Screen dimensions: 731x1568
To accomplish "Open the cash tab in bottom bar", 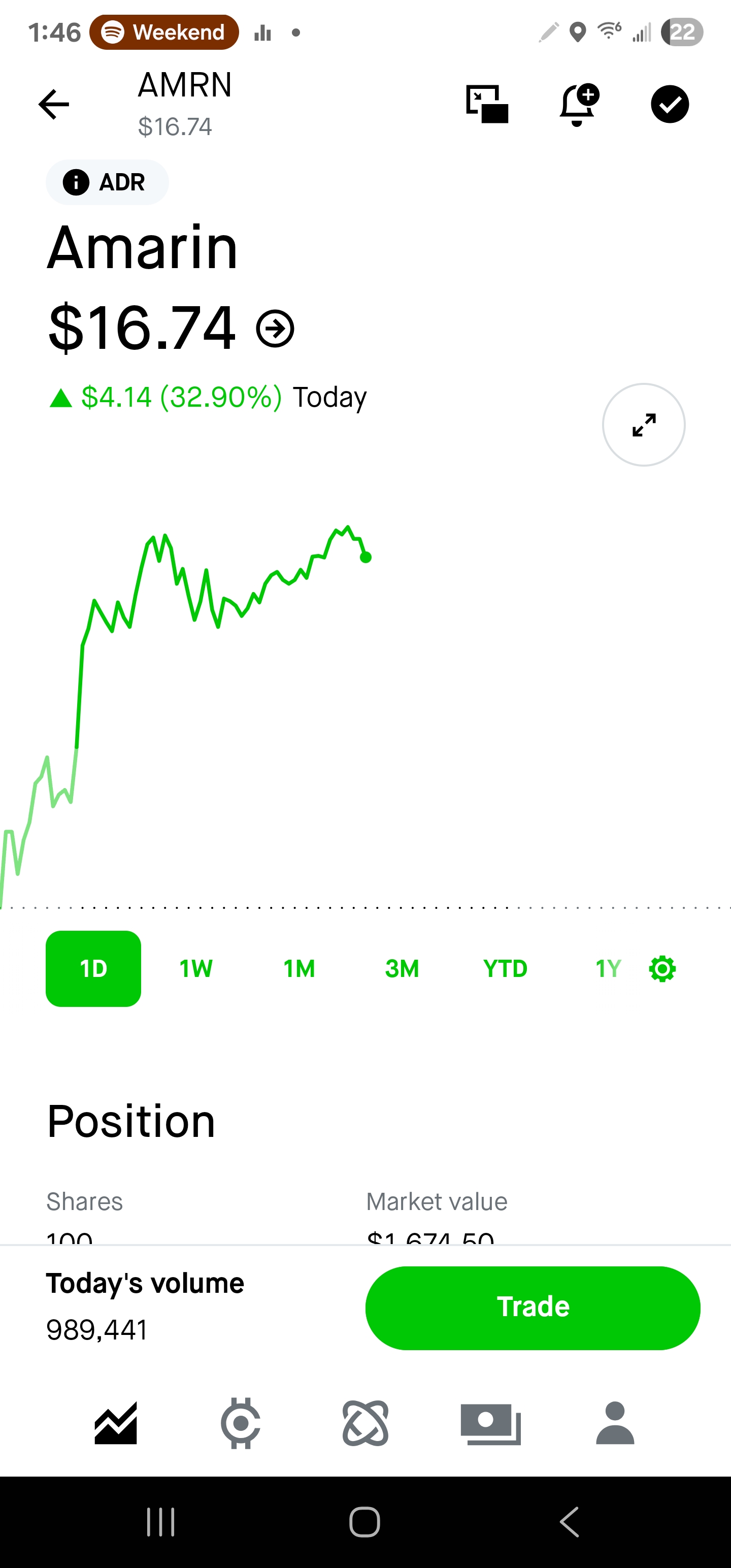I will point(490,1424).
